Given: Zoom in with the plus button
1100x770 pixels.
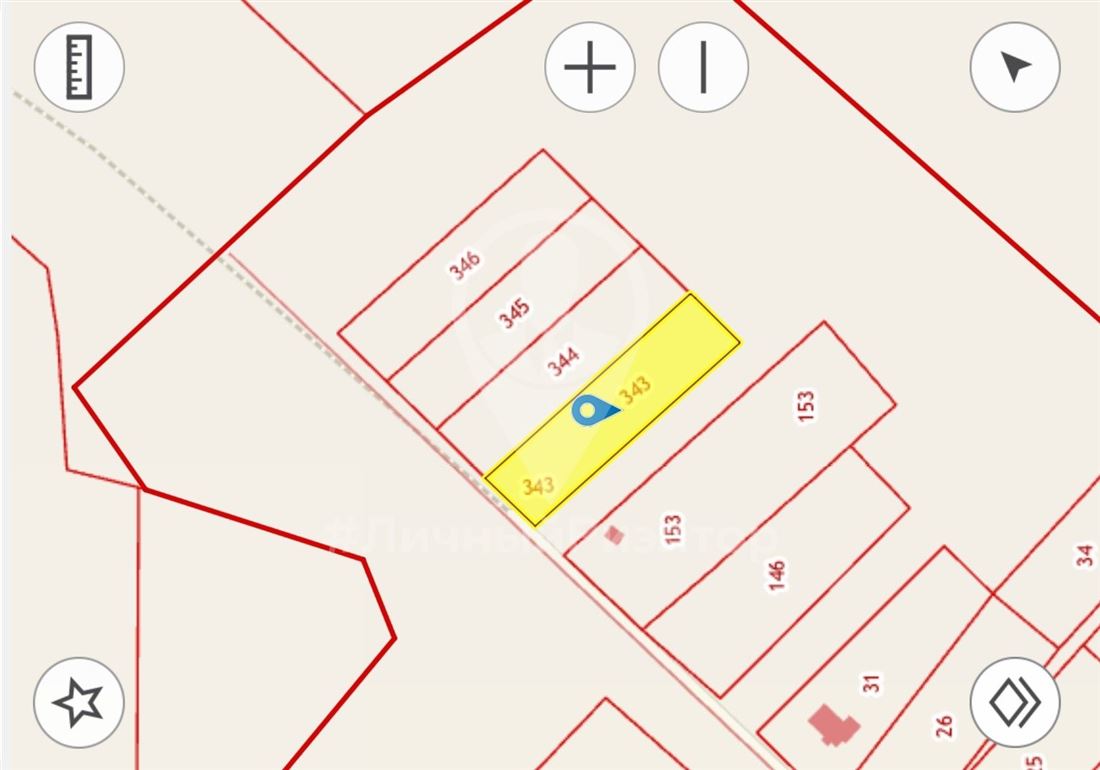Looking at the screenshot, I should click(590, 68).
